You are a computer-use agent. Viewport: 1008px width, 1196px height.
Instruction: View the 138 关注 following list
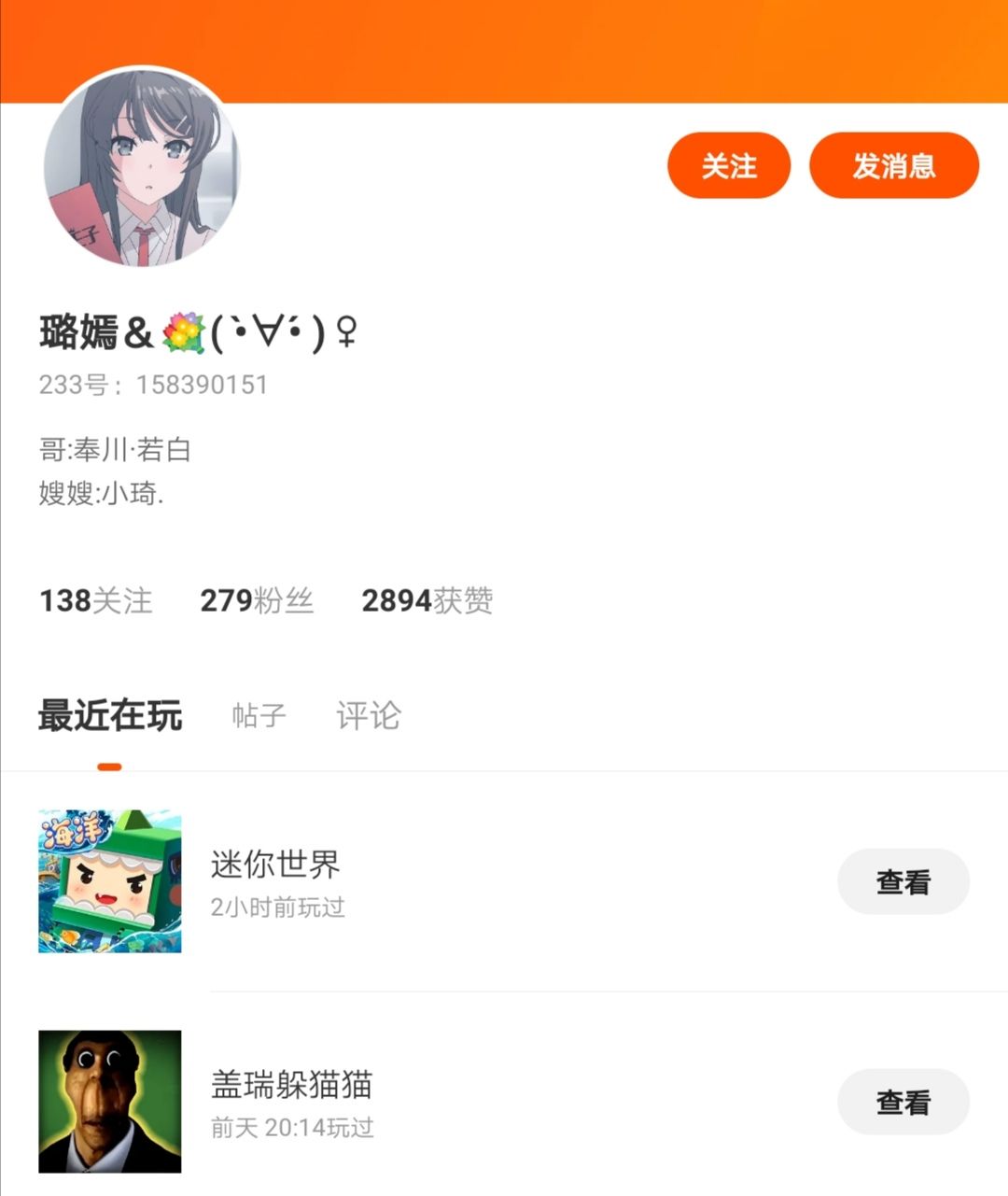95,600
